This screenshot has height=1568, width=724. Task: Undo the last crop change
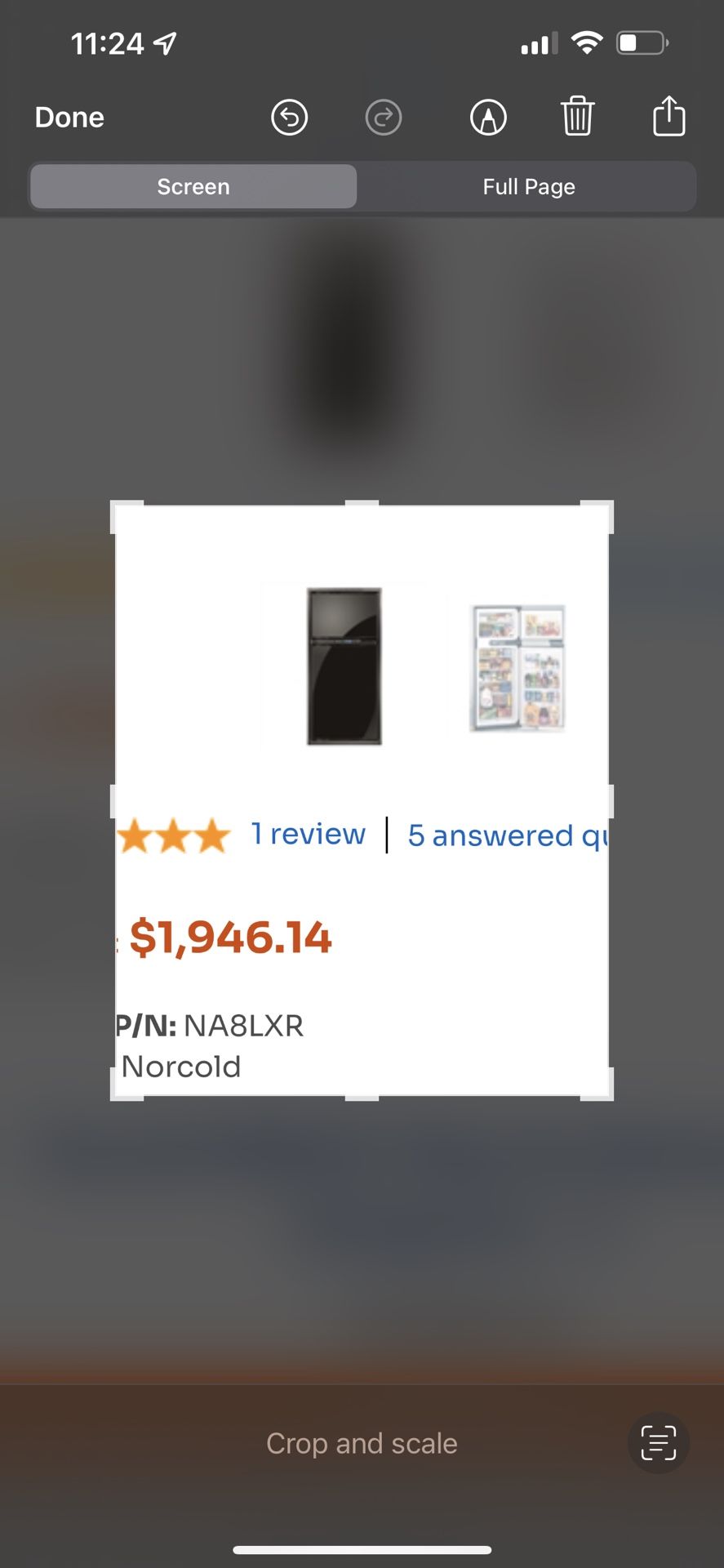289,118
